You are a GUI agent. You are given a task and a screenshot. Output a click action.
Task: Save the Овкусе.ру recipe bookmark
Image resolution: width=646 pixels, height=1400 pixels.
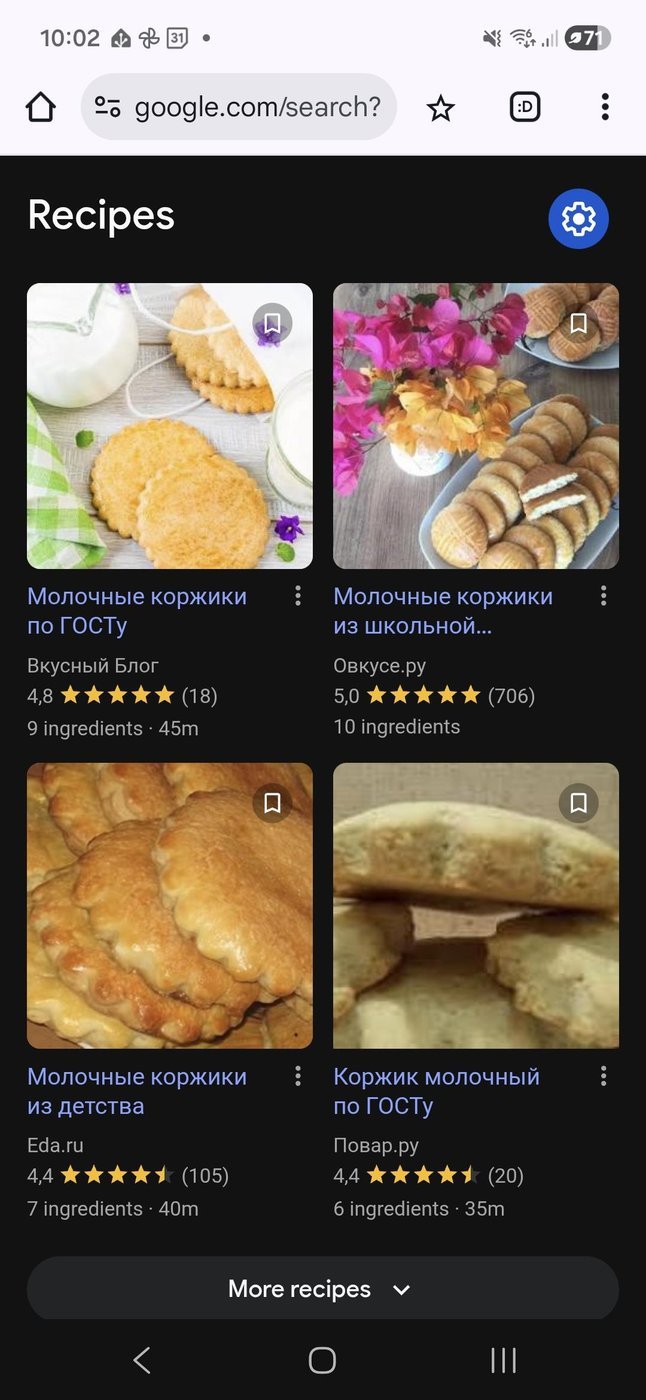pos(578,323)
